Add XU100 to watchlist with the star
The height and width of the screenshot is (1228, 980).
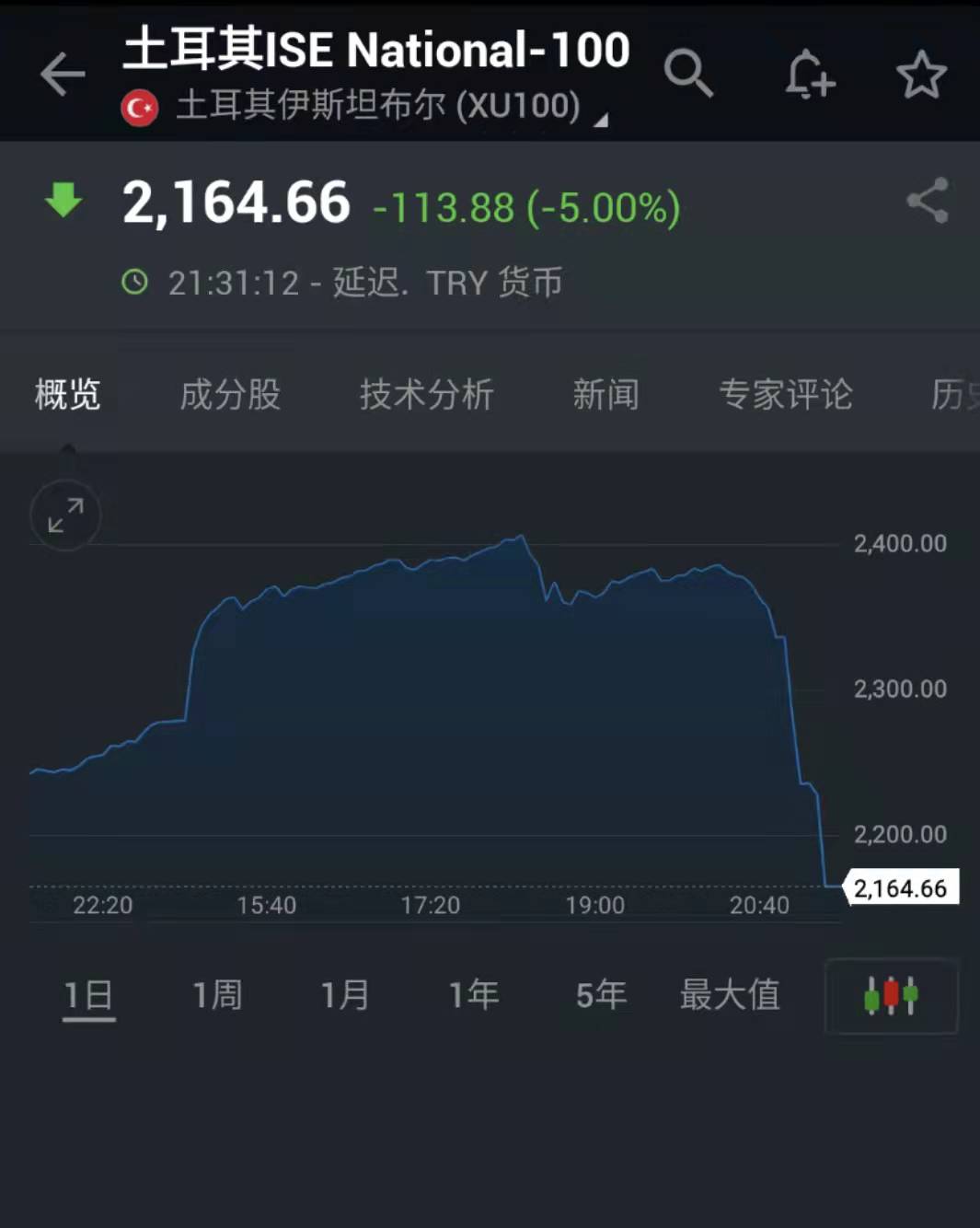(x=921, y=75)
